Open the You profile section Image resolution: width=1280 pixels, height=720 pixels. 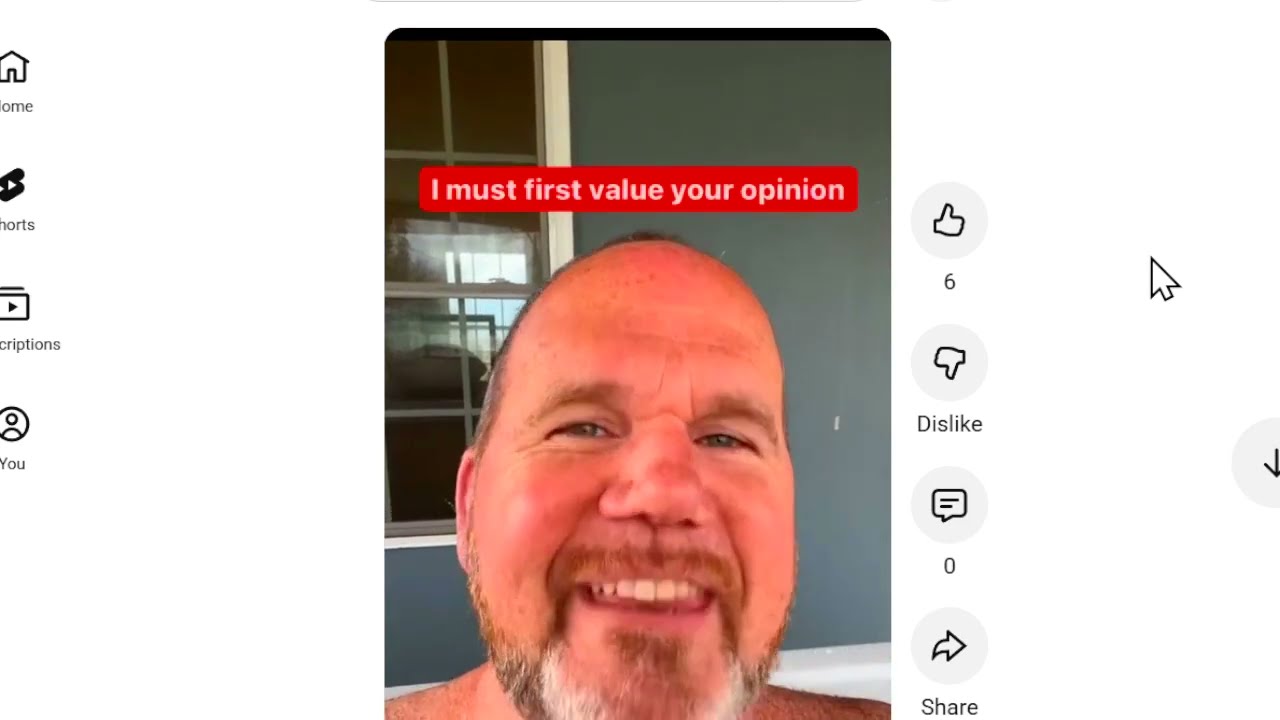click(x=14, y=437)
